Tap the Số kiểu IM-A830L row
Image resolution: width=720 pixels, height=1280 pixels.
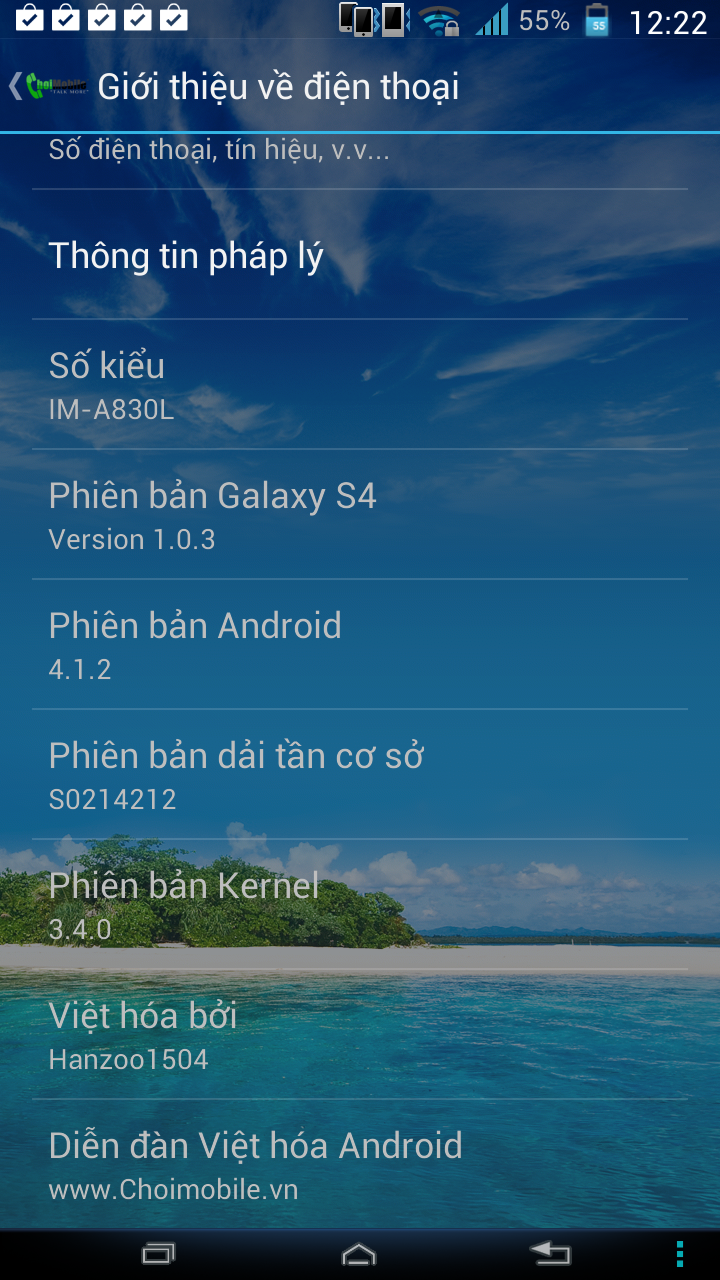coord(360,385)
